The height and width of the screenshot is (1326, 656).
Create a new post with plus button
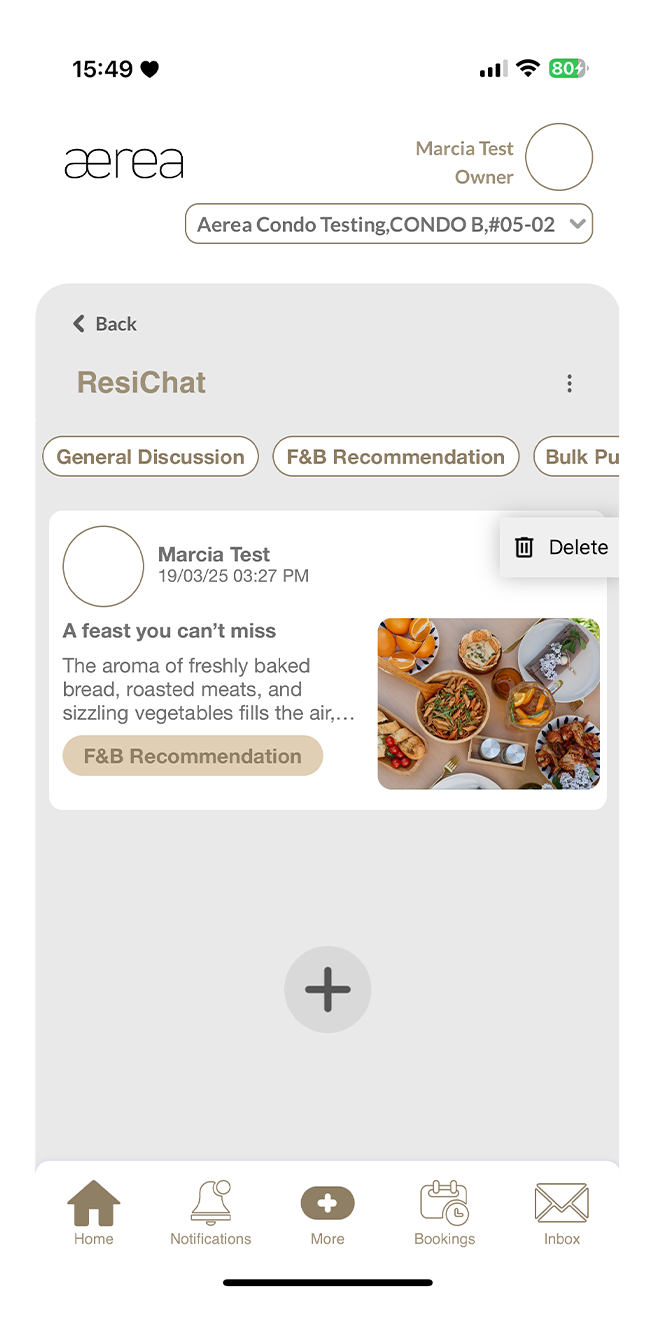328,989
